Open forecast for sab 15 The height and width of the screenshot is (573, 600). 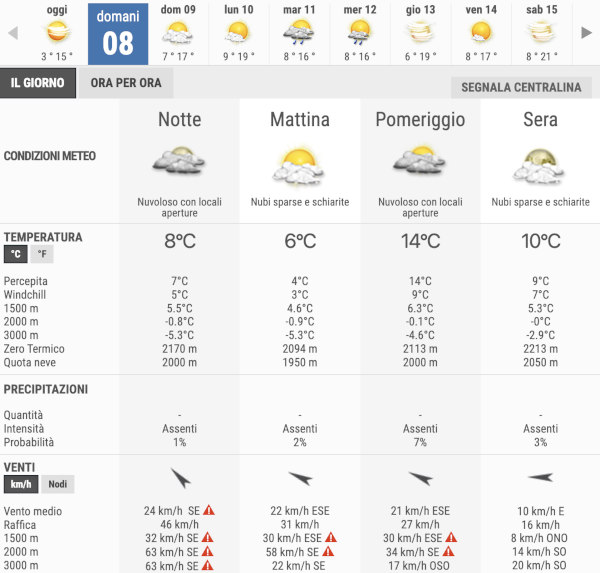541,33
